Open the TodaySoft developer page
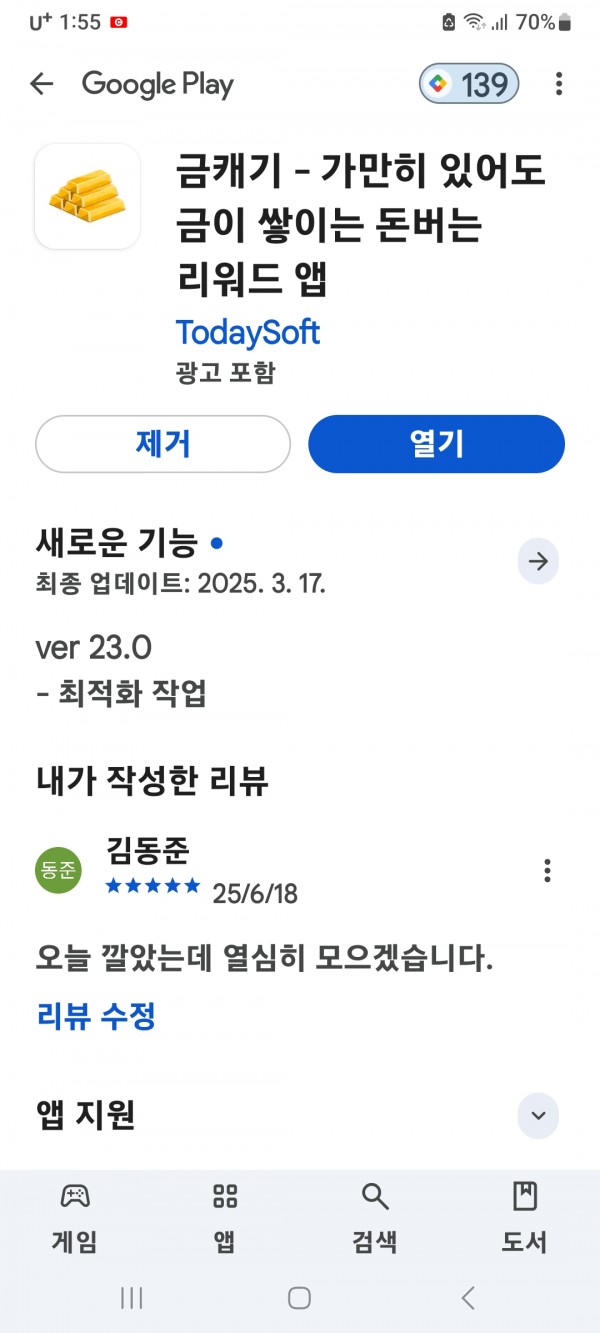Viewport: 600px width, 1333px height. tap(248, 332)
